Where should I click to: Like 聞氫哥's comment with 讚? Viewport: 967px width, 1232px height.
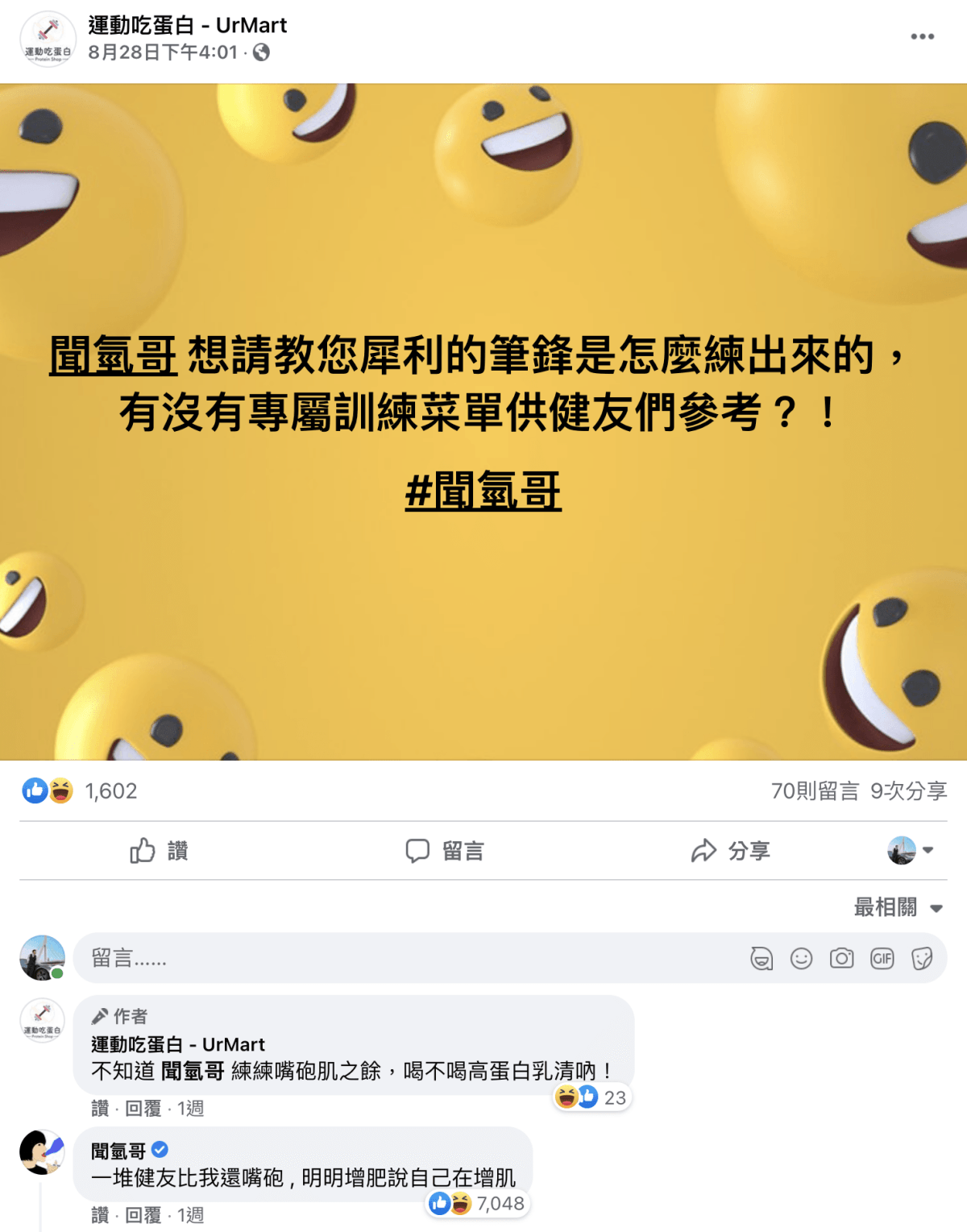click(x=100, y=1215)
